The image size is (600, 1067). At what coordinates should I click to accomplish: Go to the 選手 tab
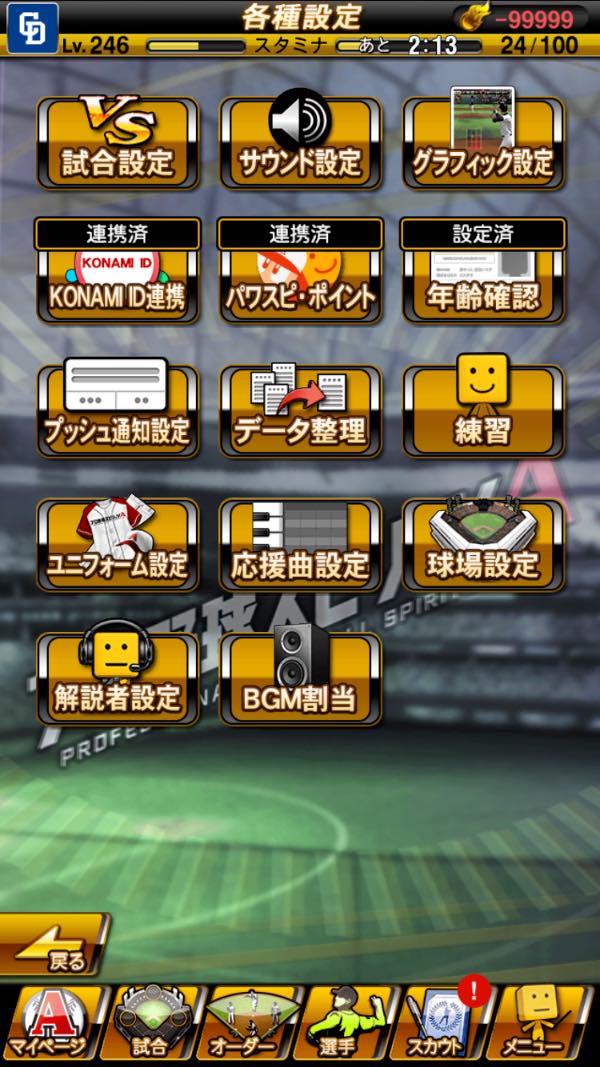click(x=350, y=1023)
